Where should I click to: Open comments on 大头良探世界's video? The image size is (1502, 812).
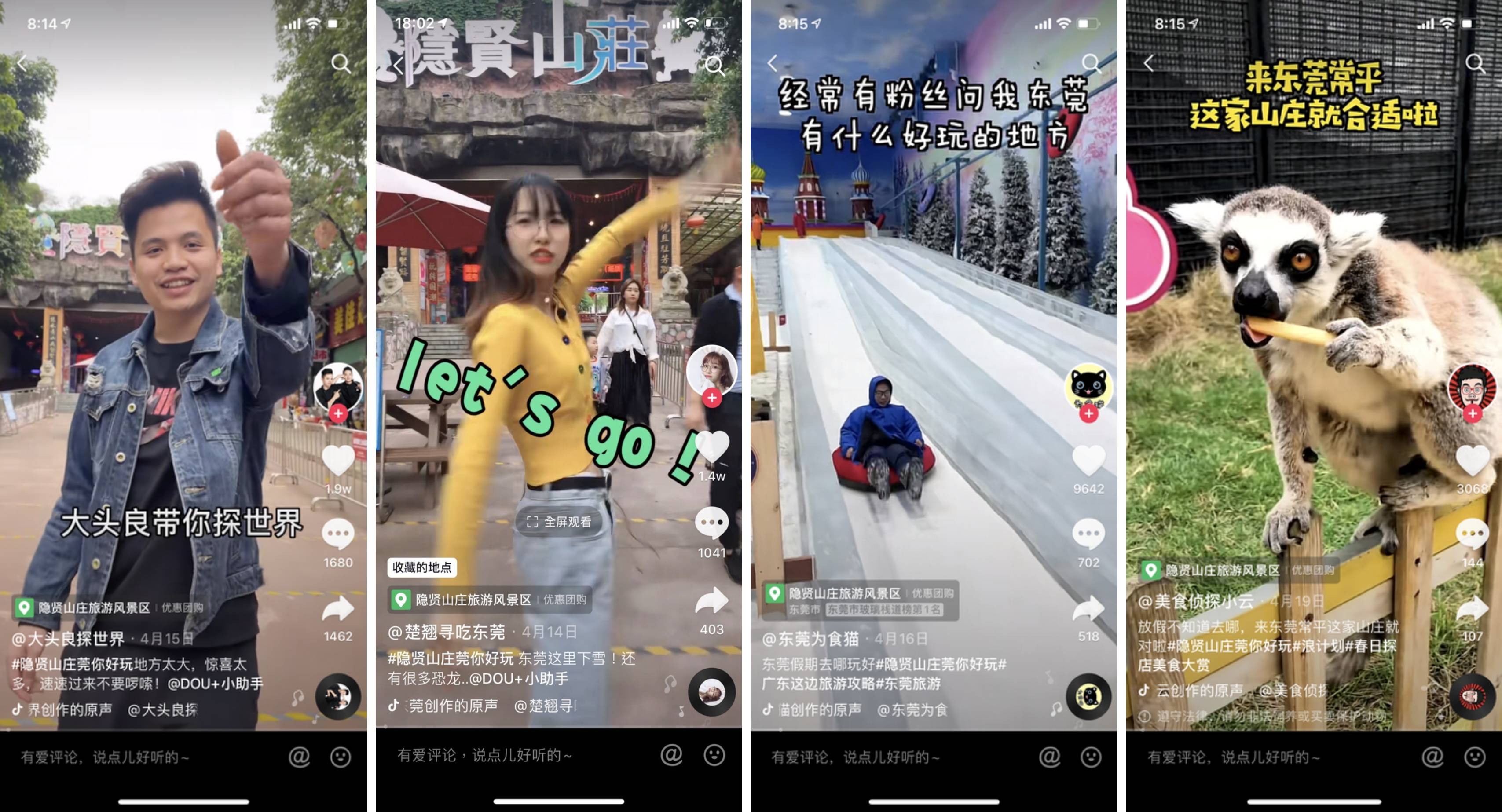tap(338, 534)
